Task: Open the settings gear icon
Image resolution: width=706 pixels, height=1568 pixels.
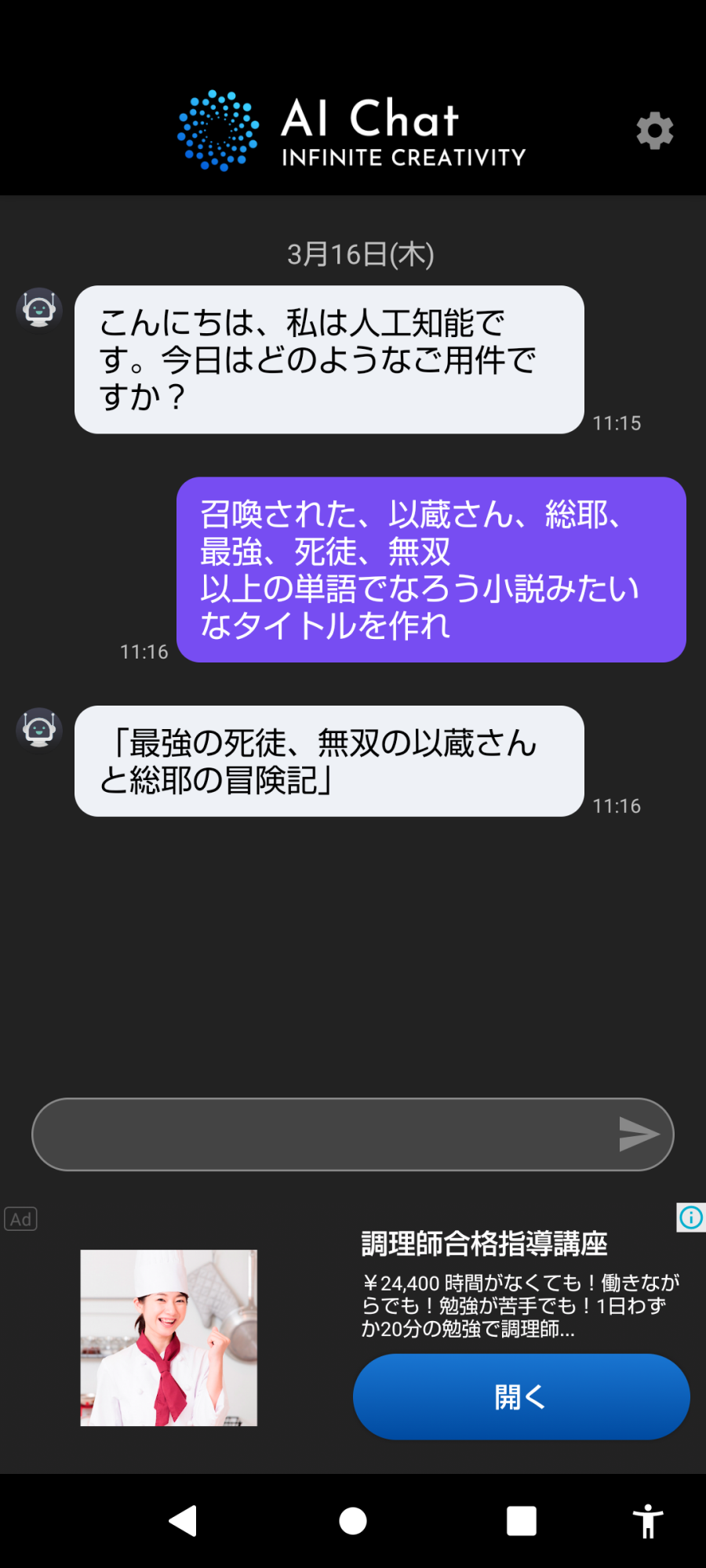Action: point(655,130)
